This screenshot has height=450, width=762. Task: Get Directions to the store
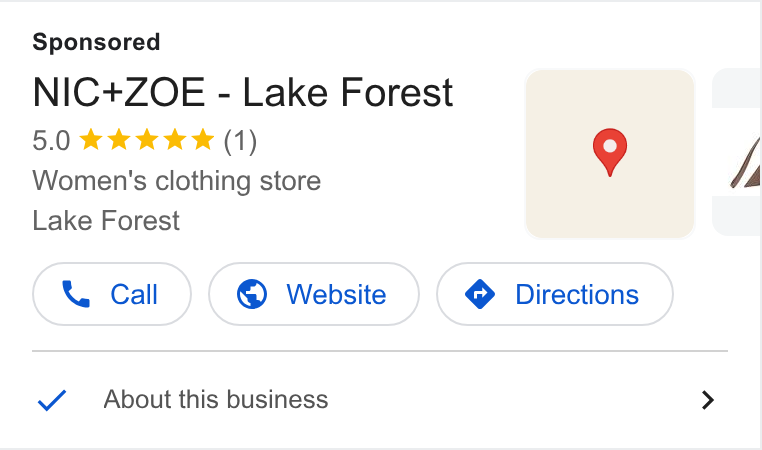(x=554, y=294)
